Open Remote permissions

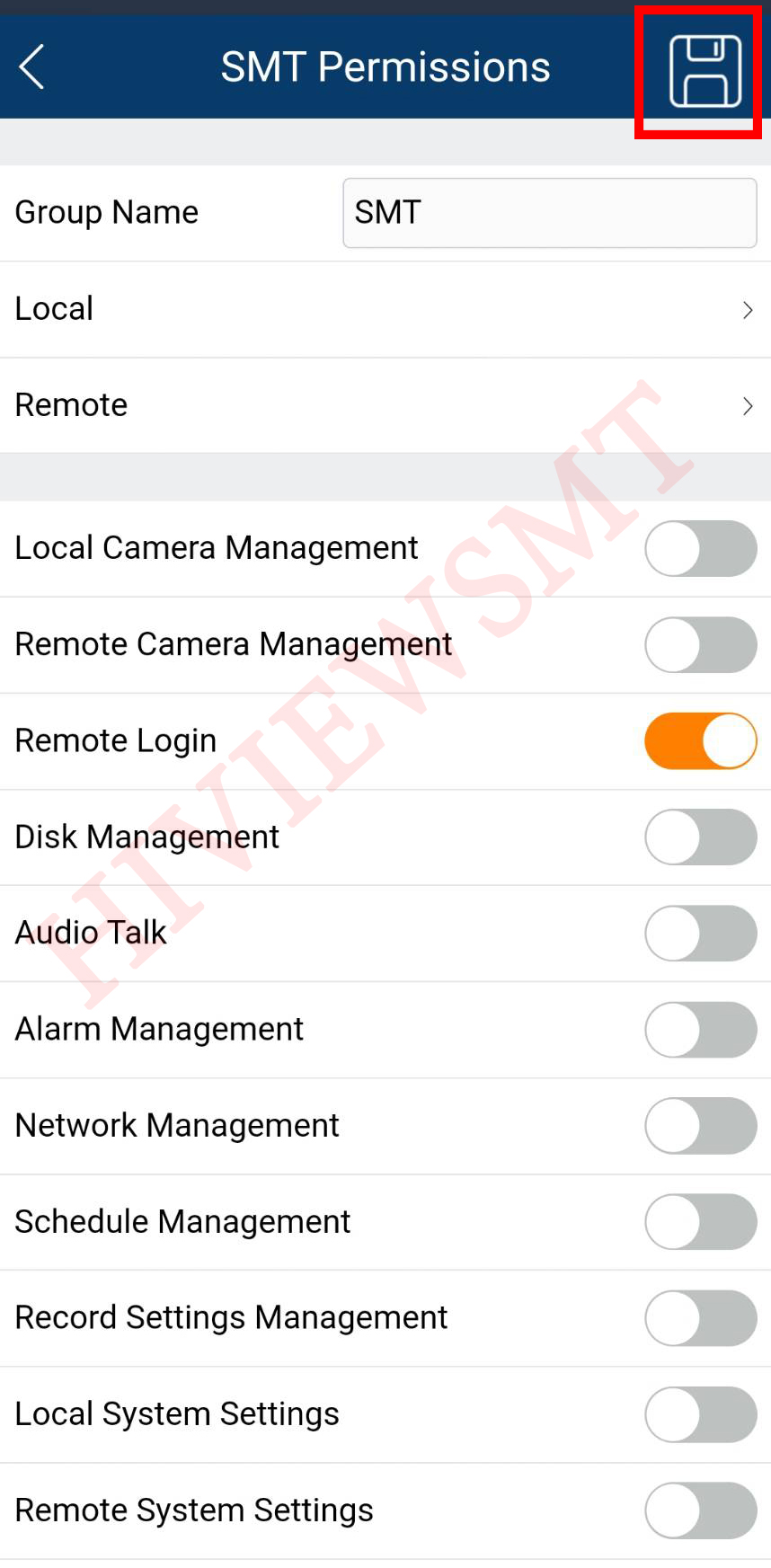[x=385, y=405]
